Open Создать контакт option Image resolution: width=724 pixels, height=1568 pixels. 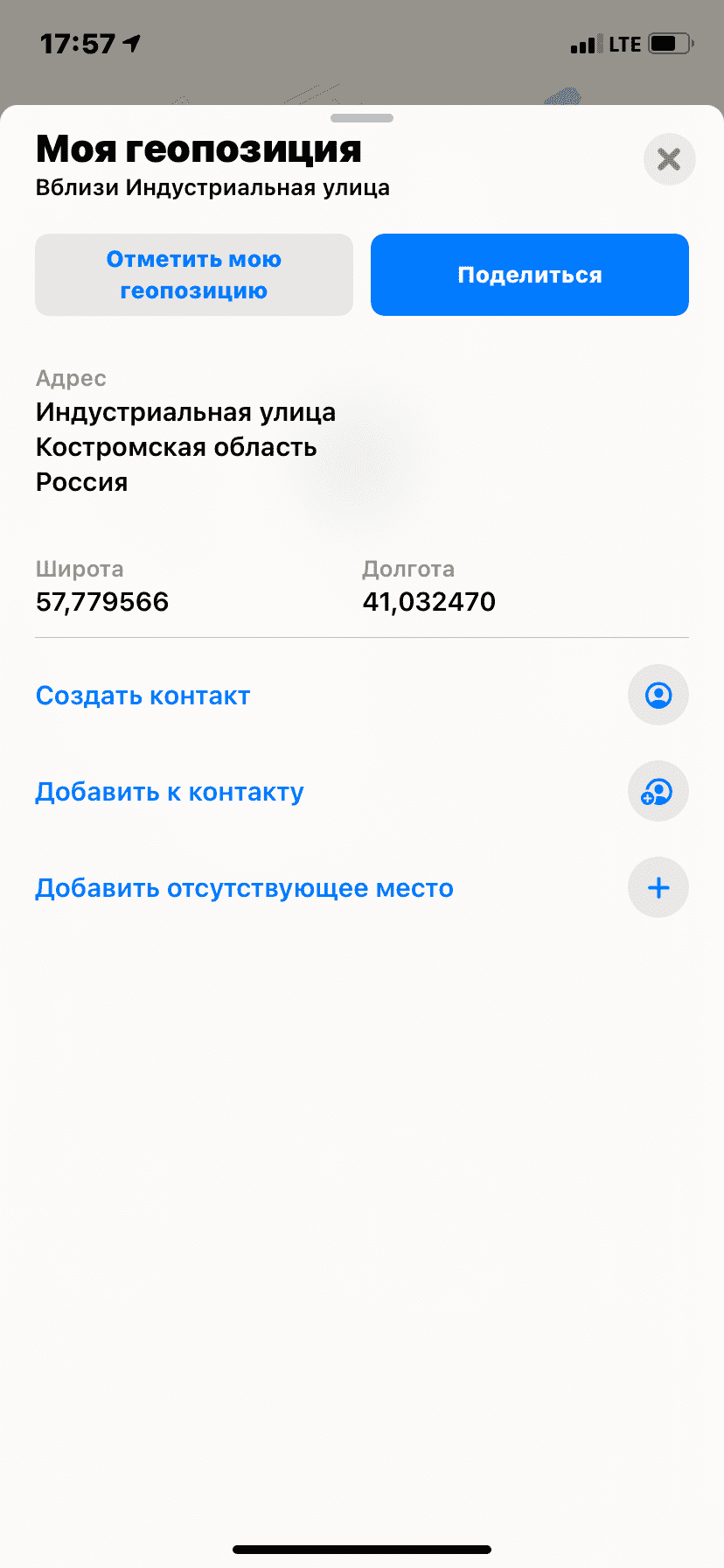(x=362, y=696)
